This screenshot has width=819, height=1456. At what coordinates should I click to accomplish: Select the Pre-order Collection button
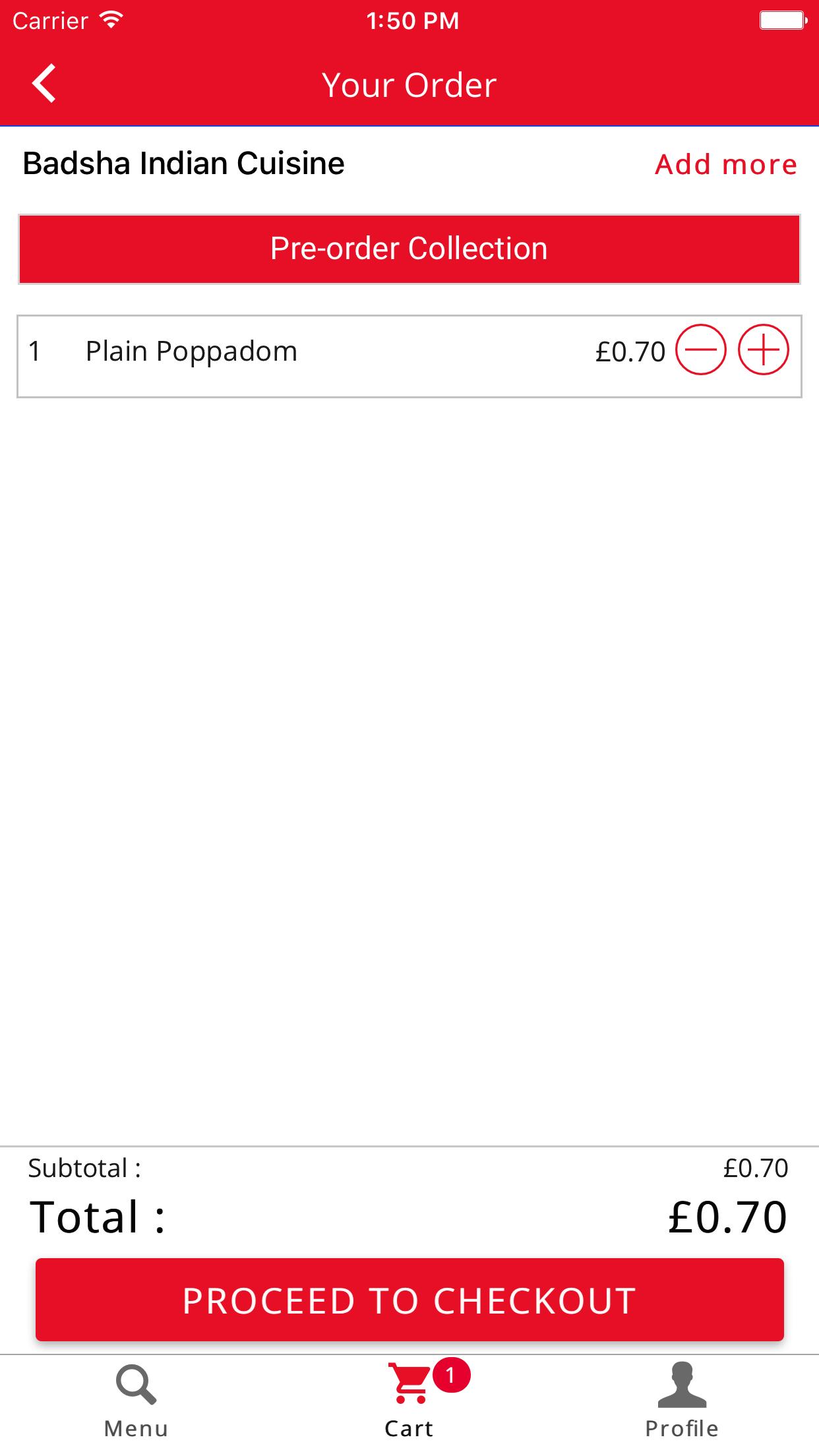(x=409, y=249)
